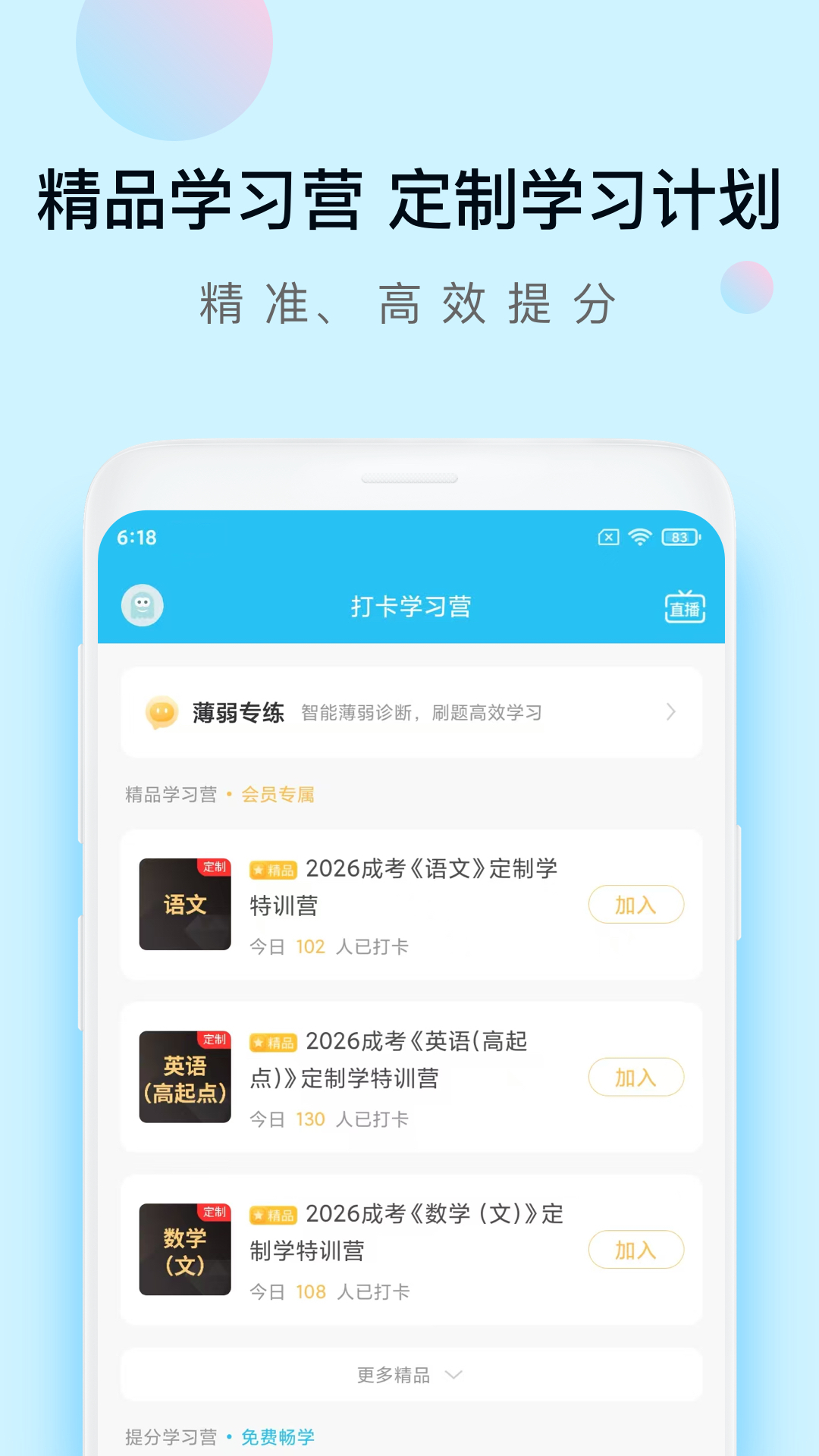Tap the SIM status icon in the status bar
819x1456 pixels.
(x=607, y=536)
